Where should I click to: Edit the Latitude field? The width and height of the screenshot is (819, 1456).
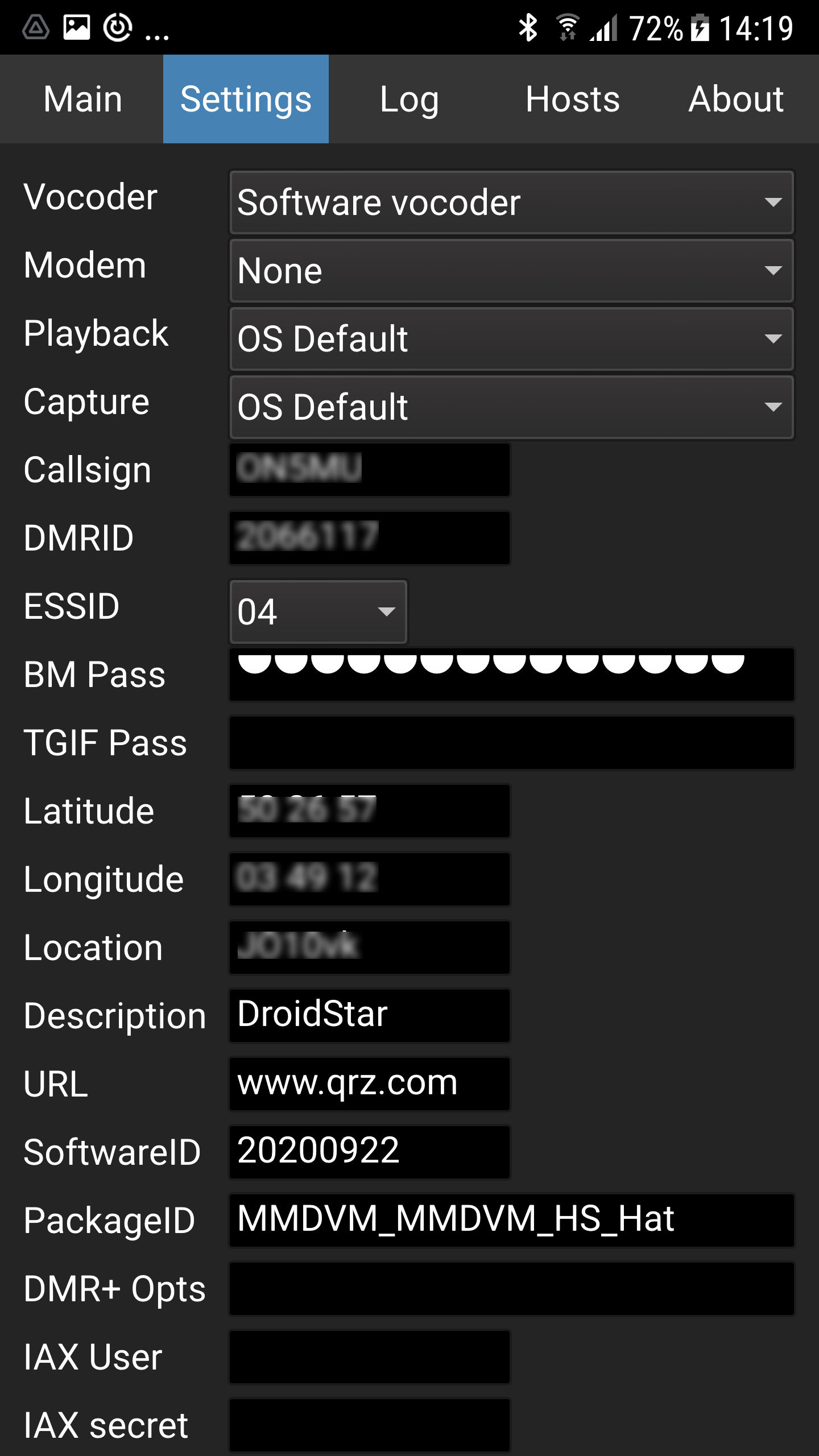point(370,811)
